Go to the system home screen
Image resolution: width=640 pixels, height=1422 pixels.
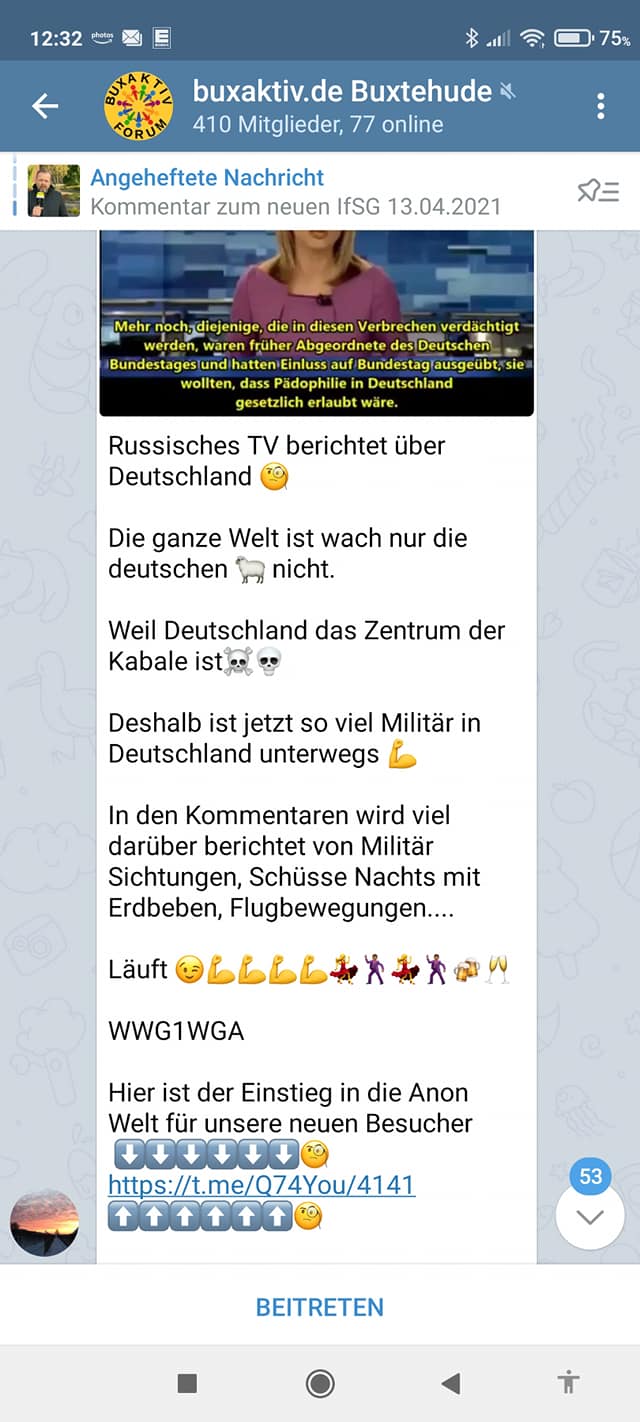pyautogui.click(x=320, y=1383)
